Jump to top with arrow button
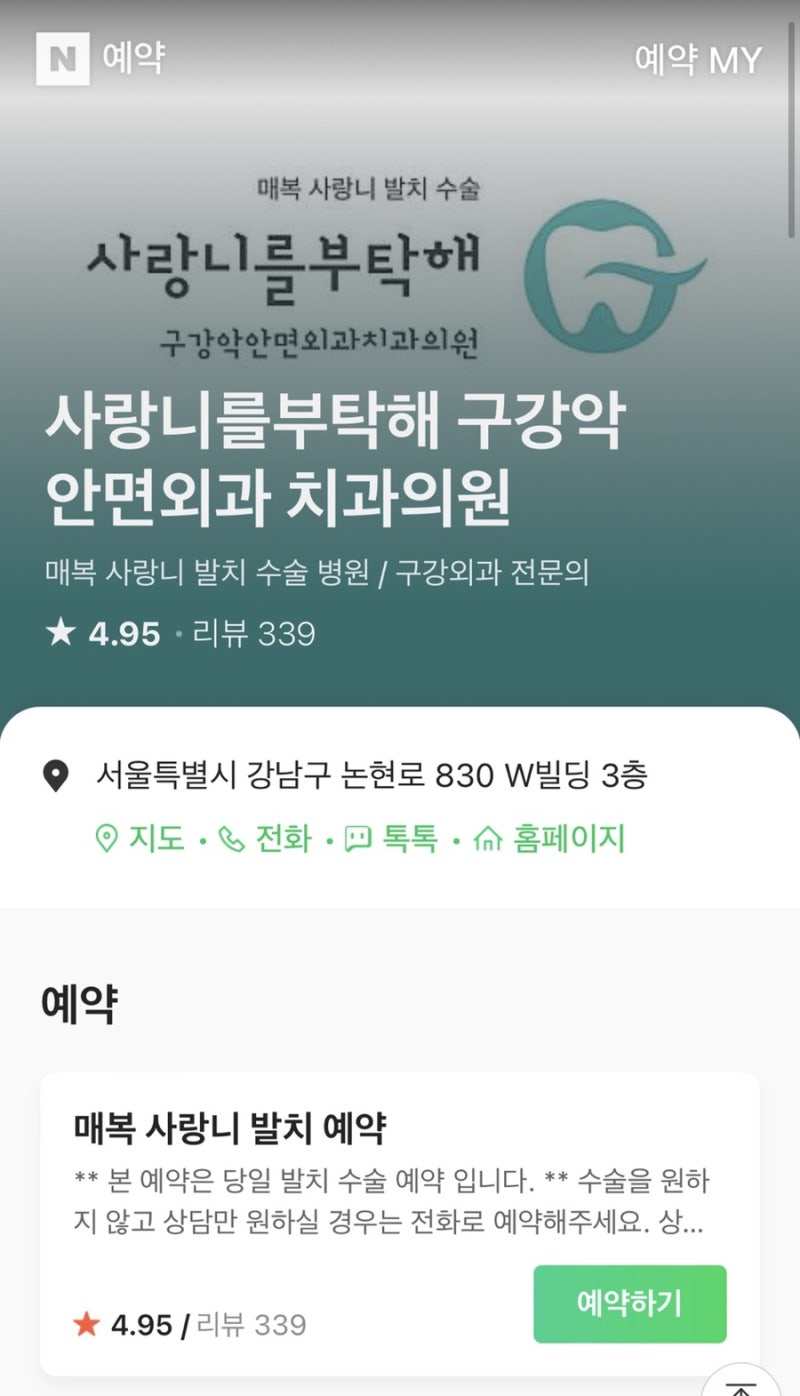This screenshot has height=1396, width=800. pyautogui.click(x=741, y=1385)
